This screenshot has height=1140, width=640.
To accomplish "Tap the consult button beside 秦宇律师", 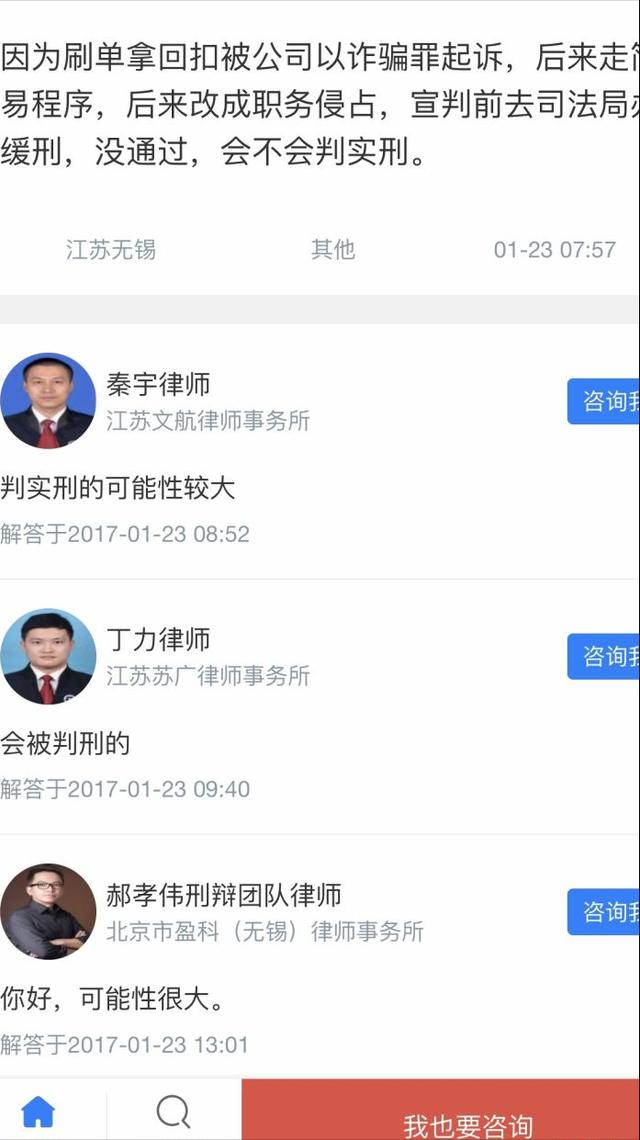I will [x=603, y=401].
